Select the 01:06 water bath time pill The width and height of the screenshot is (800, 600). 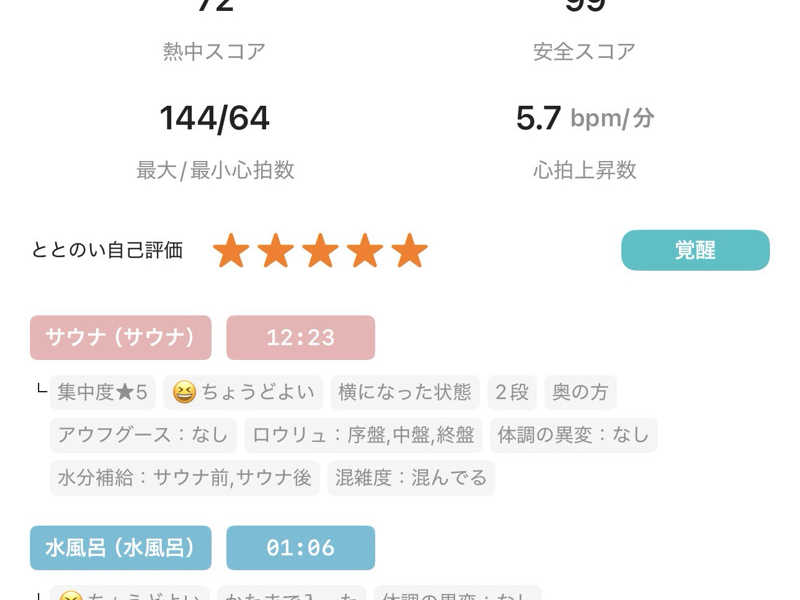[300, 548]
